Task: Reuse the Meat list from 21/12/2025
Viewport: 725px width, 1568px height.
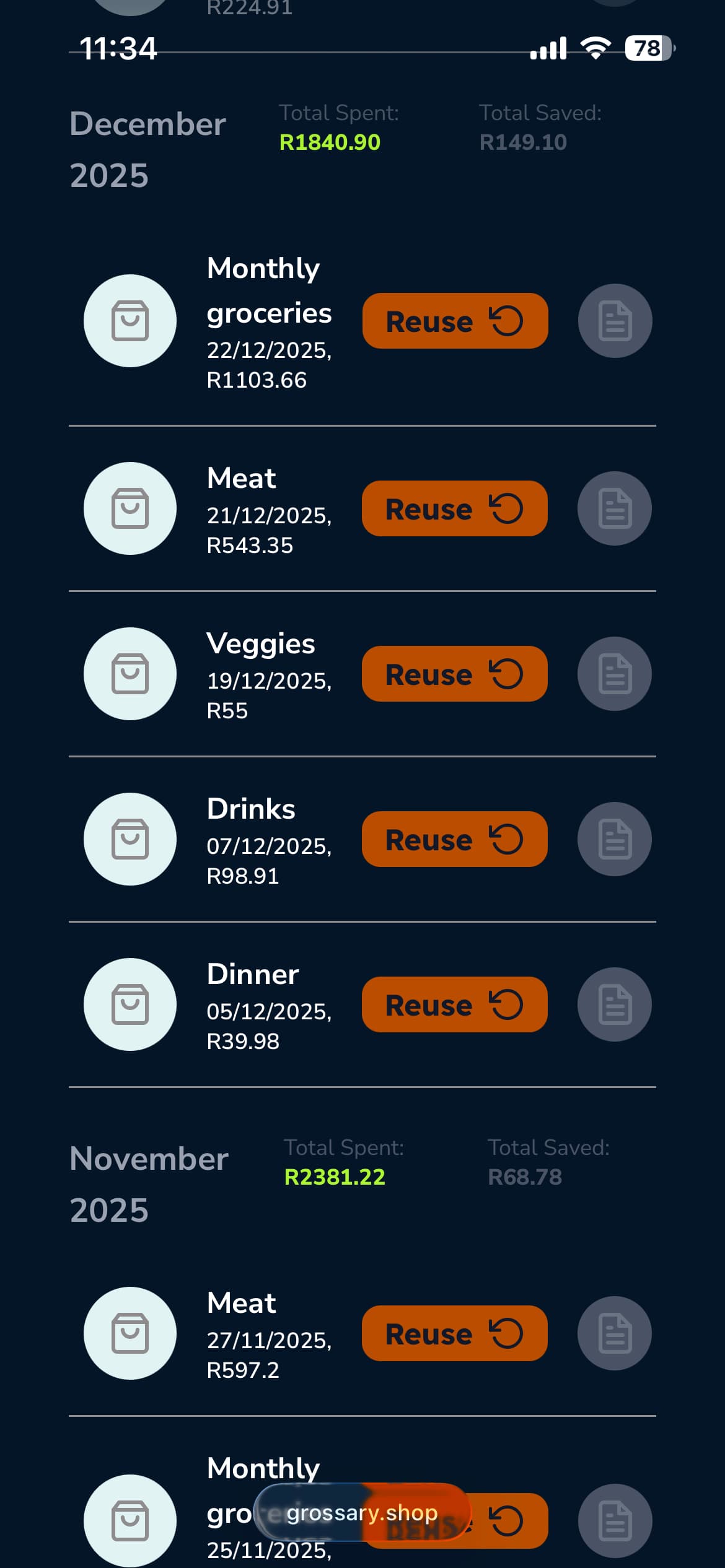Action: click(455, 508)
